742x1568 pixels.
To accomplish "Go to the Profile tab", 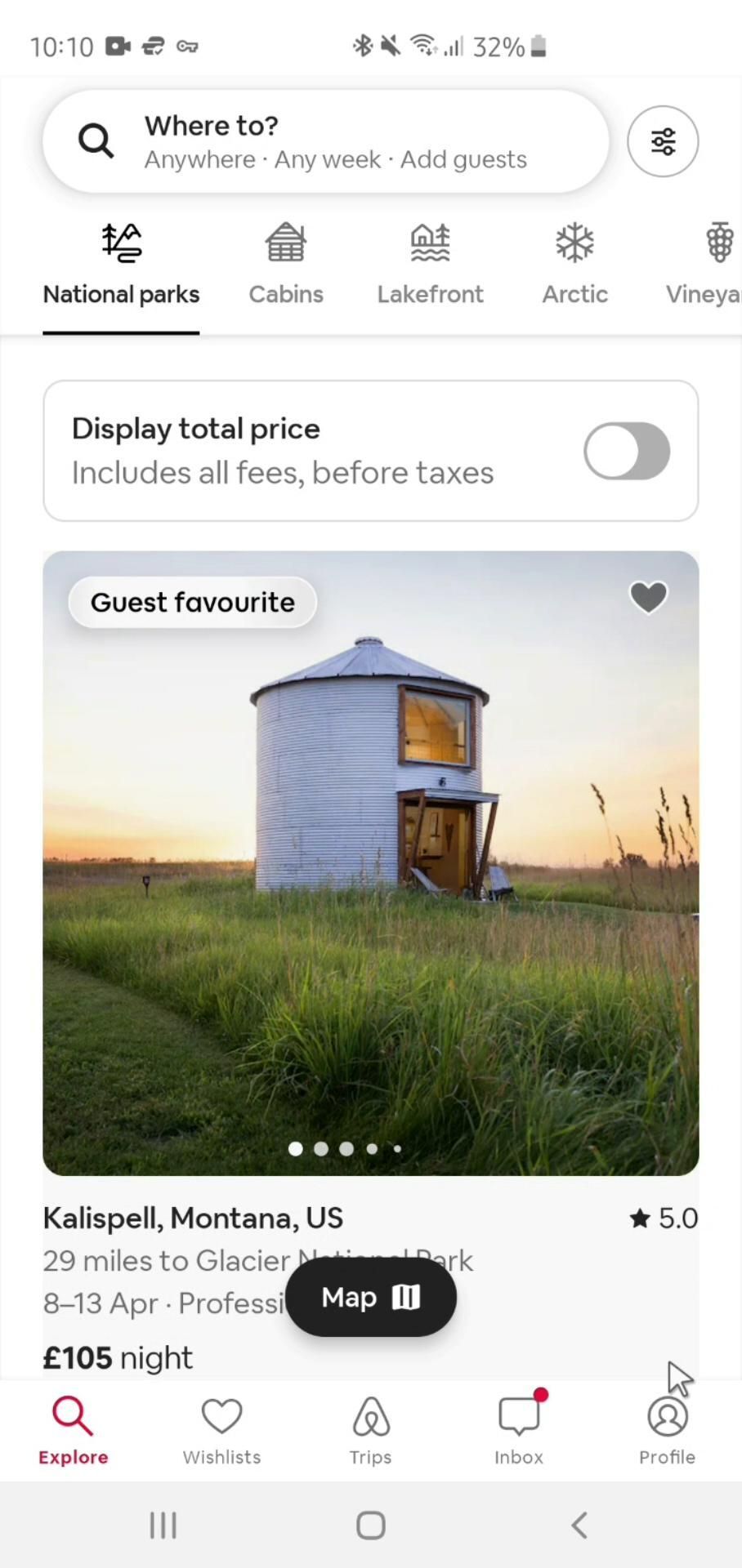I will pos(667,1429).
